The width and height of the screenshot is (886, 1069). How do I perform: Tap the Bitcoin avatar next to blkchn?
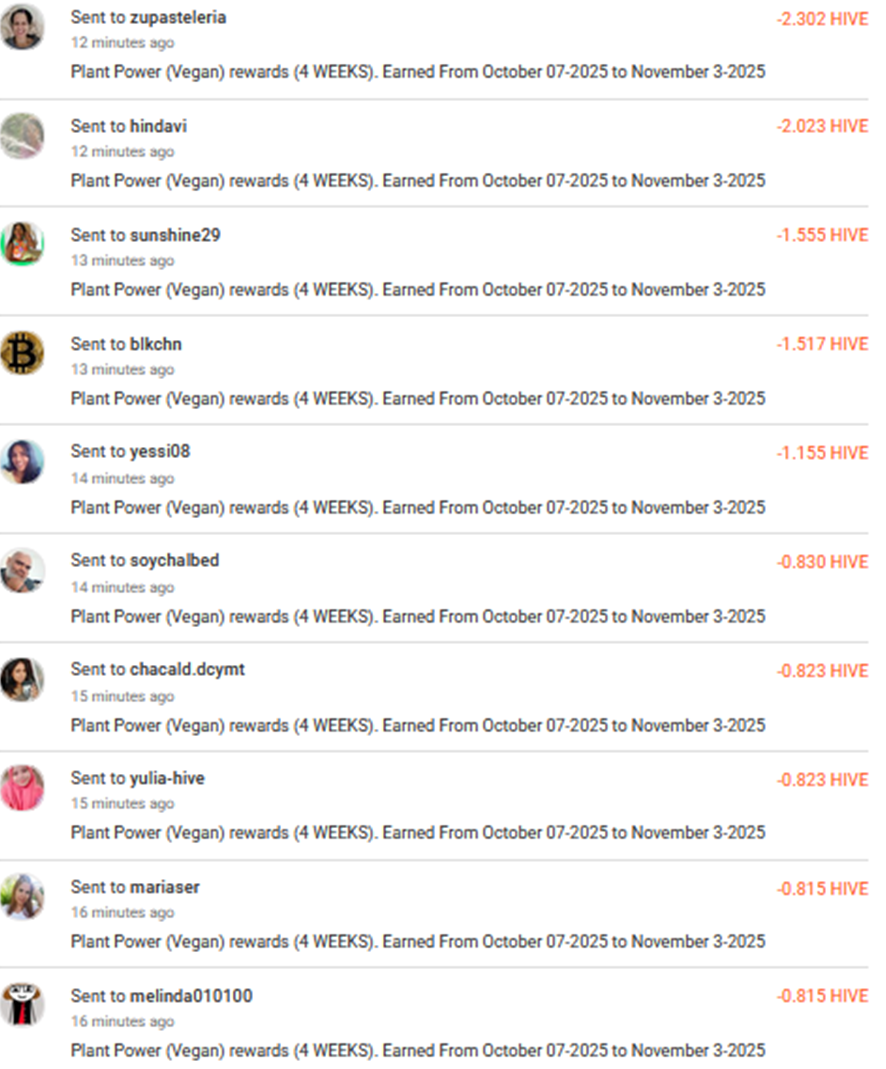click(22, 353)
